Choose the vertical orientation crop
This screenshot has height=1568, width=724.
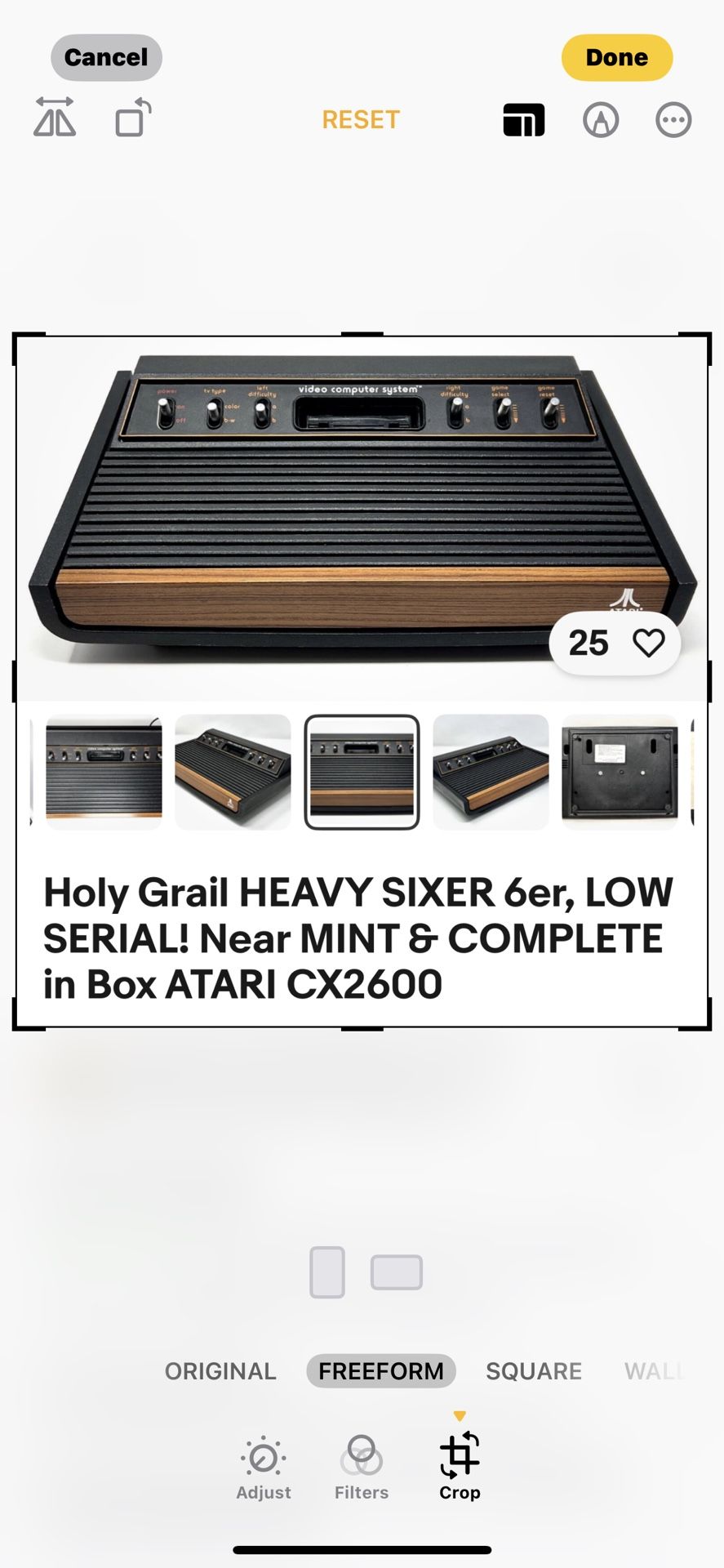pos(327,1272)
